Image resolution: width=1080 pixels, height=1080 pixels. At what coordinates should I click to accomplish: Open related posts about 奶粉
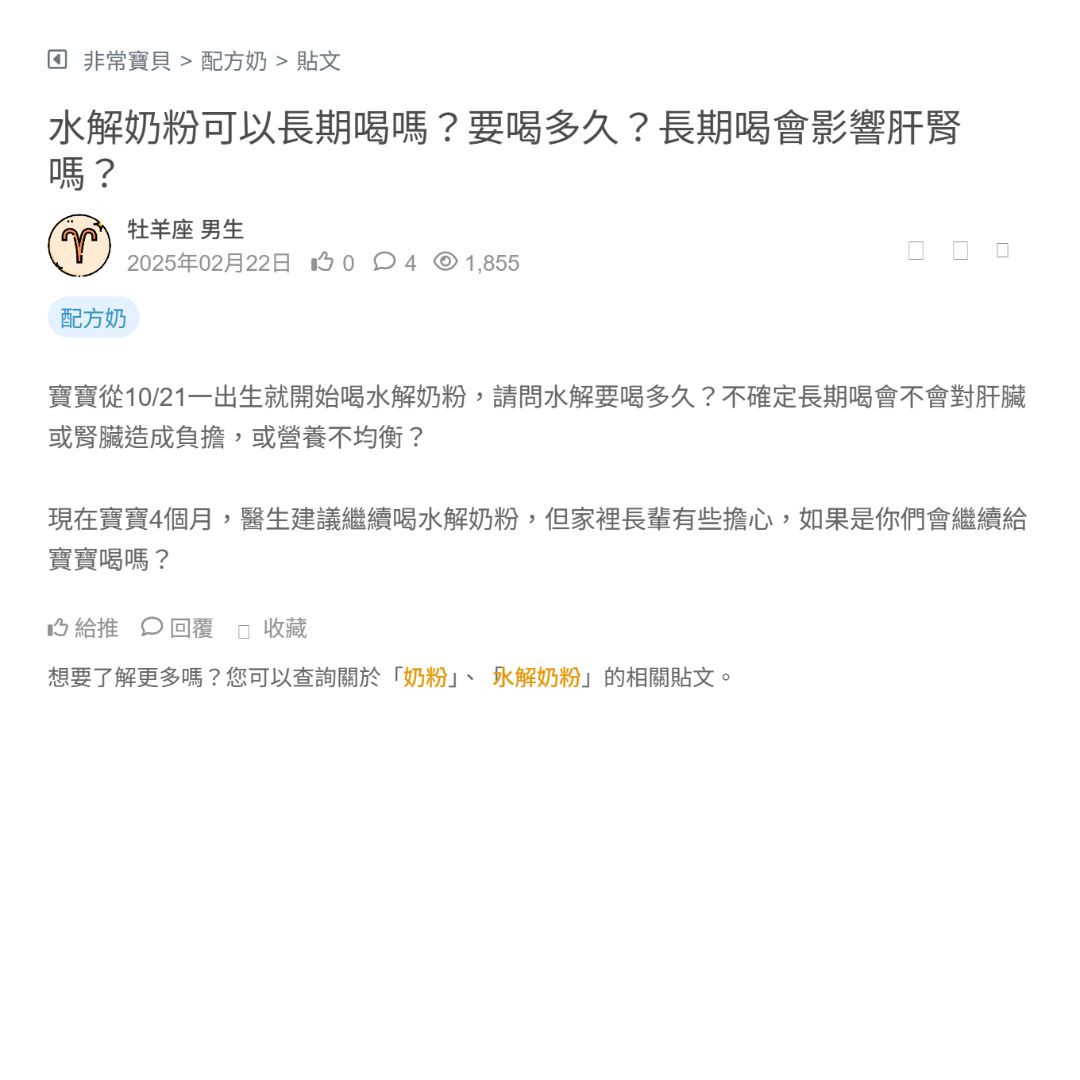pos(425,677)
